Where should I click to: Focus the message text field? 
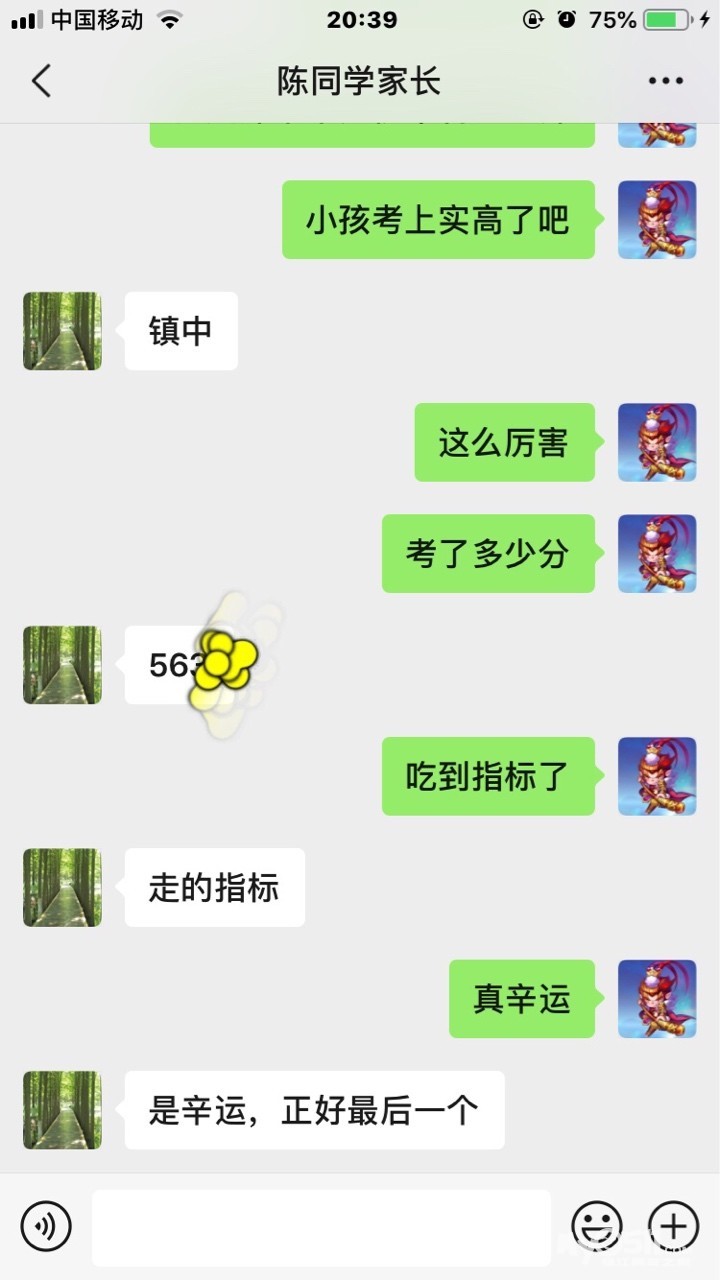tap(322, 1226)
